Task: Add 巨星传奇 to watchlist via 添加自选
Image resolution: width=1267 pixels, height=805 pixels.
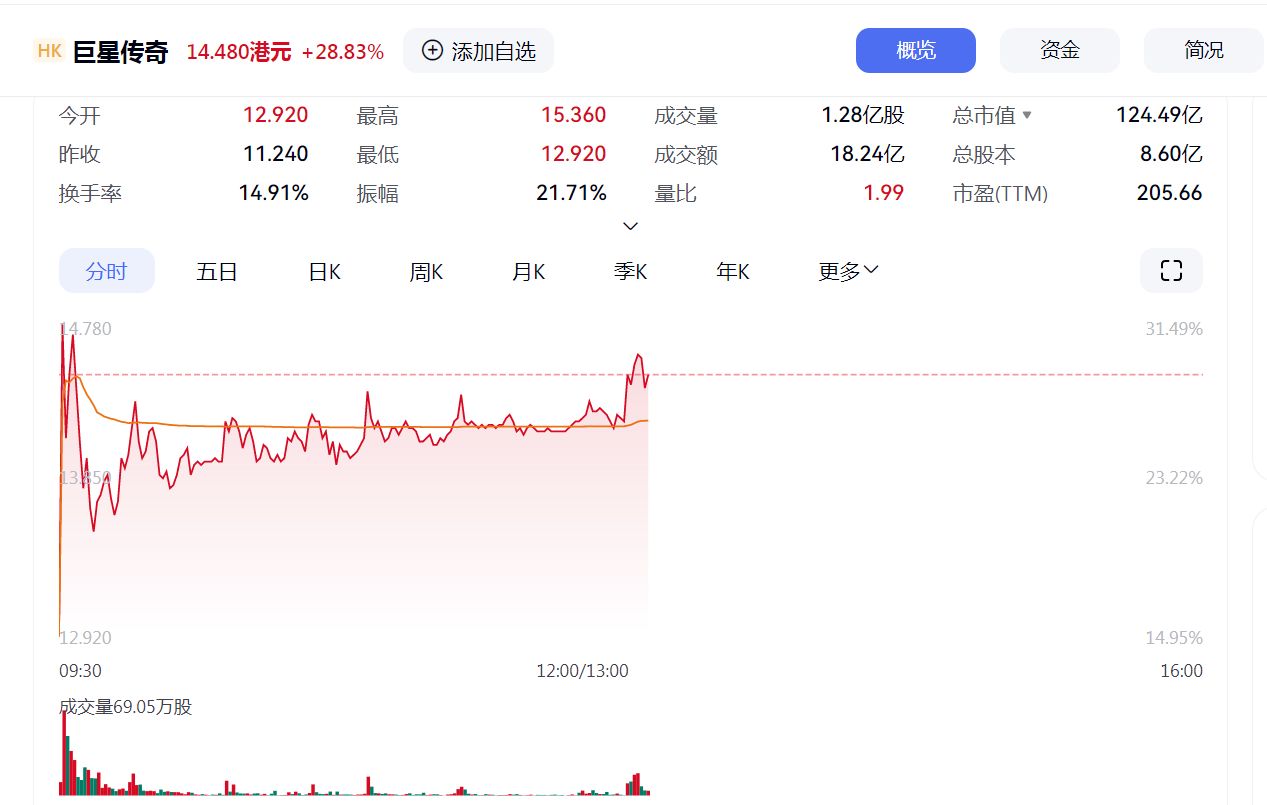Action: tap(478, 51)
